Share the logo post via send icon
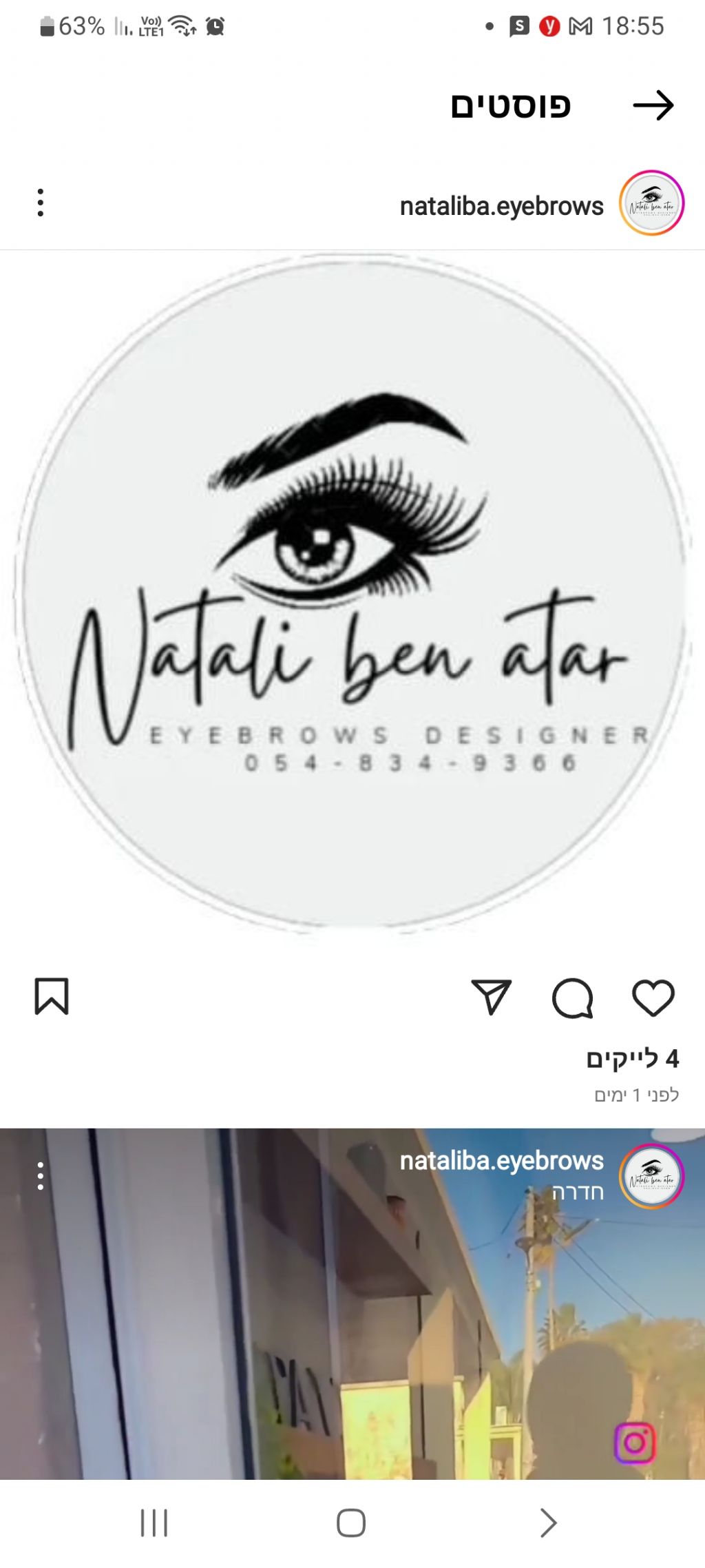The height and width of the screenshot is (1568, 705). pos(492,997)
